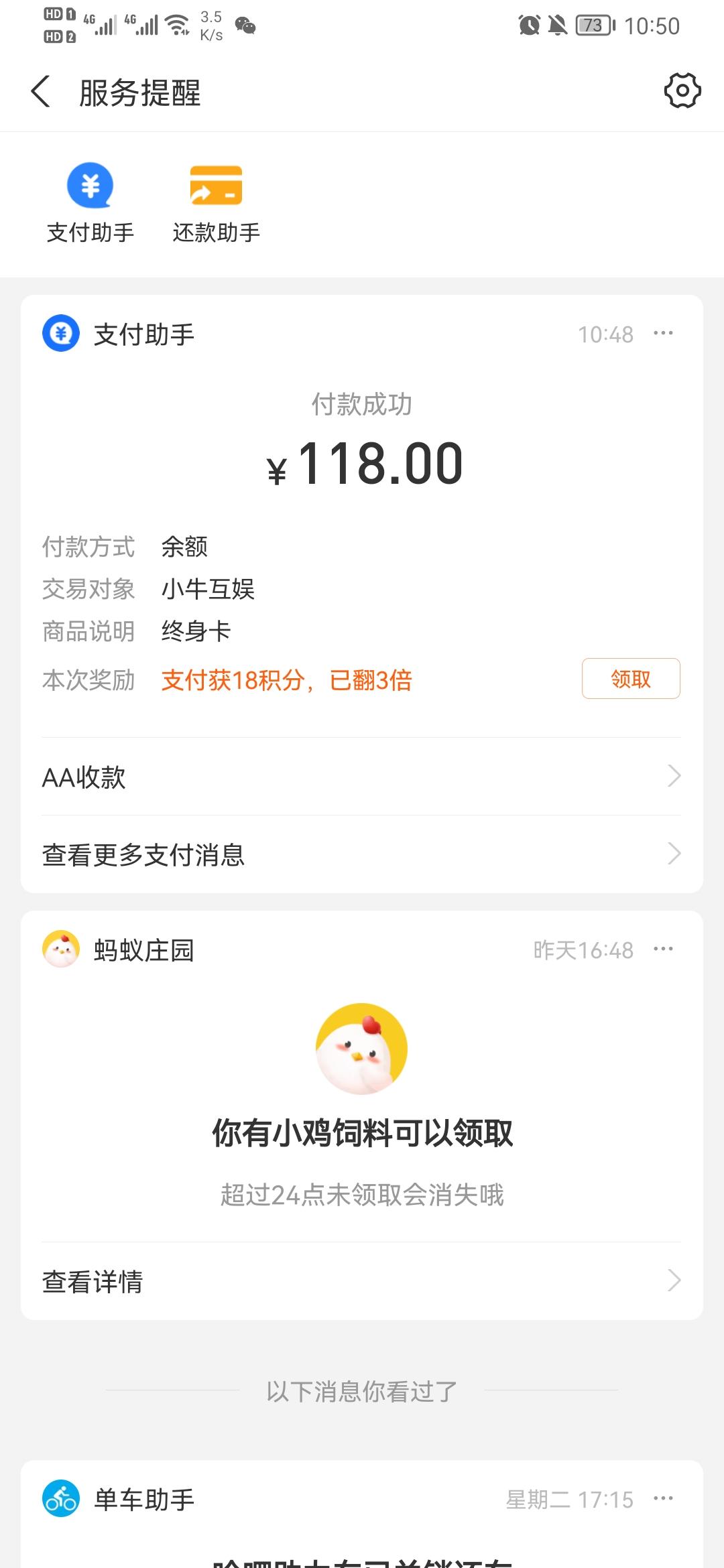
Task: Tap the back arrow to leave 服务提醒
Action: (x=42, y=92)
